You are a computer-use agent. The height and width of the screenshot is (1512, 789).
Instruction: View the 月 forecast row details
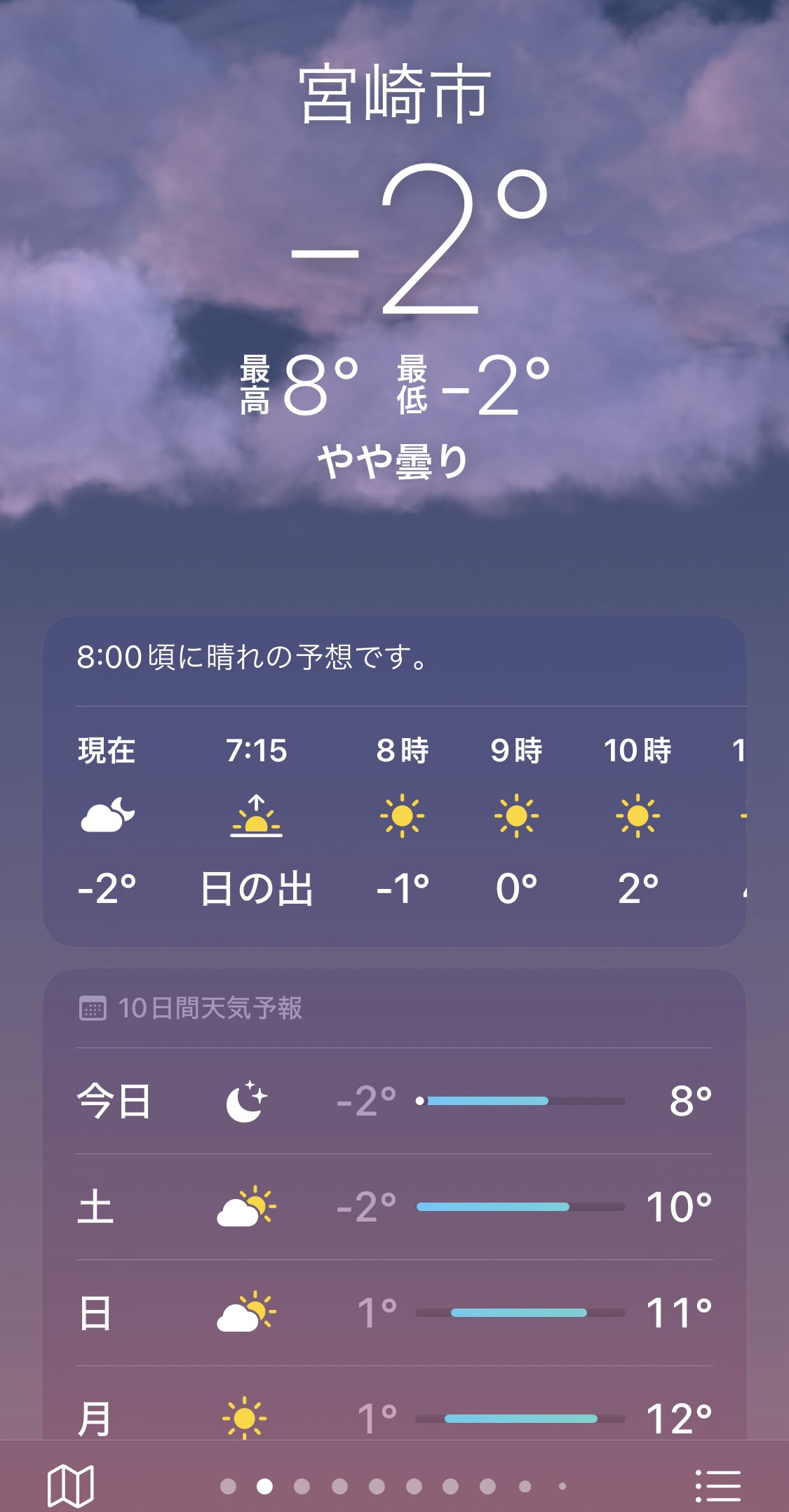394,1417
